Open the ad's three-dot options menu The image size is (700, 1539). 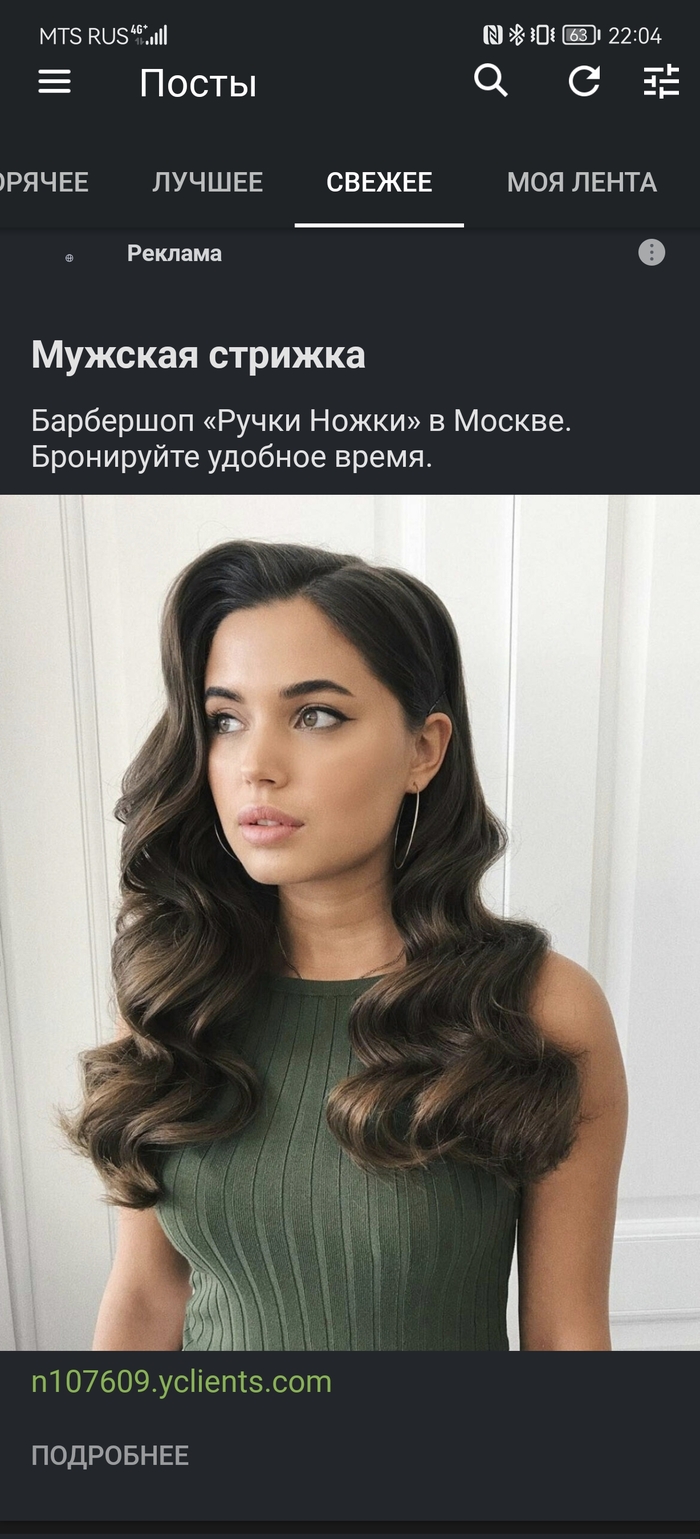[x=651, y=253]
